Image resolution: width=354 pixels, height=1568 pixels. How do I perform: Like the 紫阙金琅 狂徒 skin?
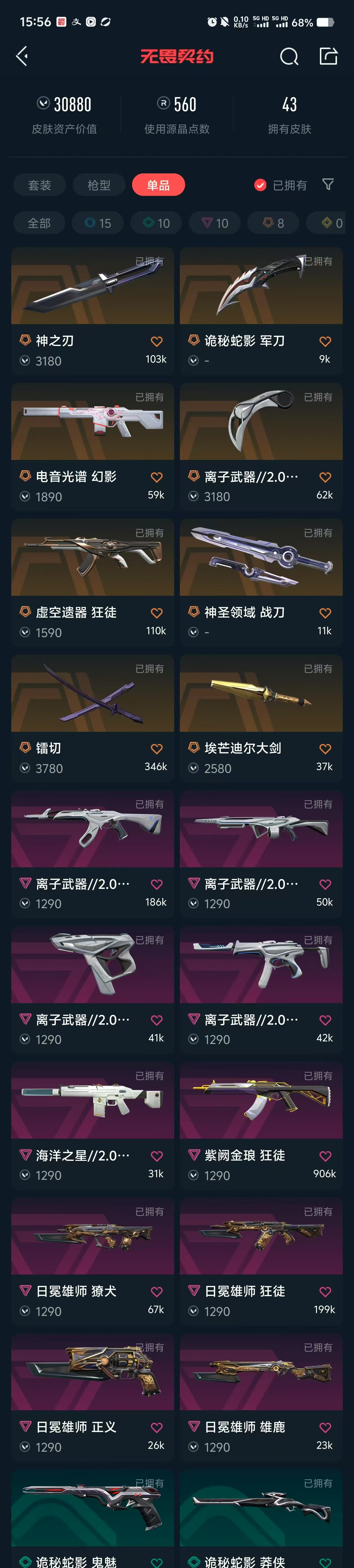(x=325, y=1156)
